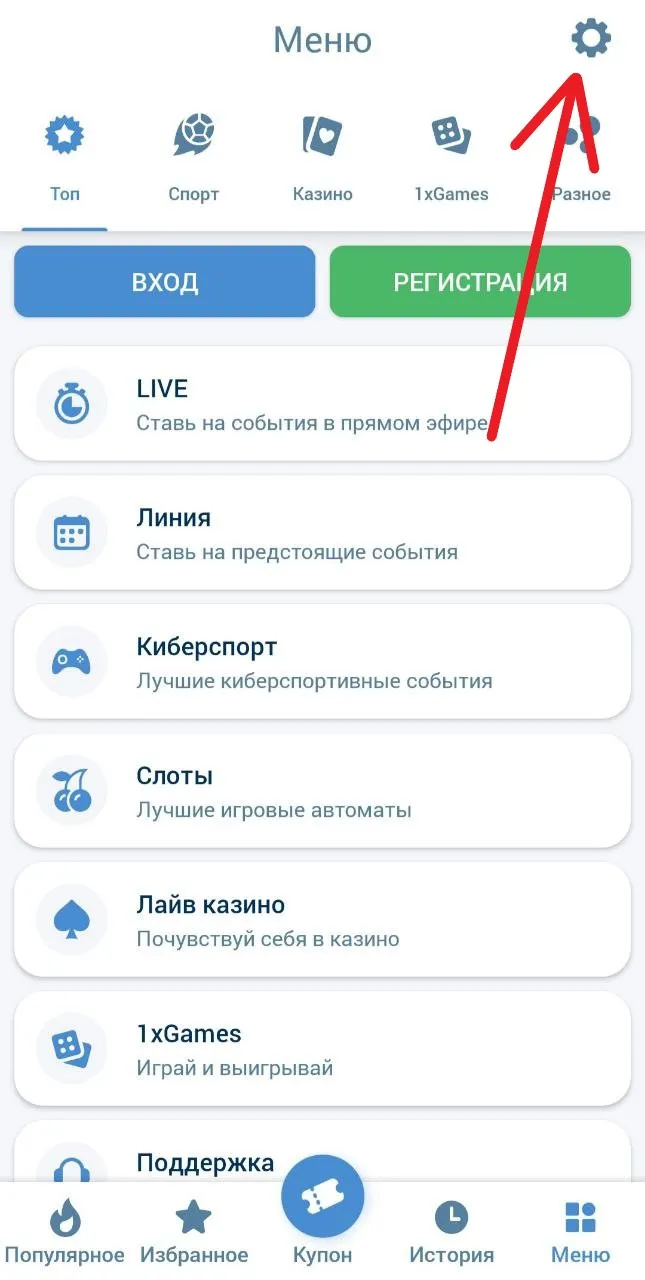Open the settings gear icon
645x1280 pixels.
pyautogui.click(x=591, y=39)
